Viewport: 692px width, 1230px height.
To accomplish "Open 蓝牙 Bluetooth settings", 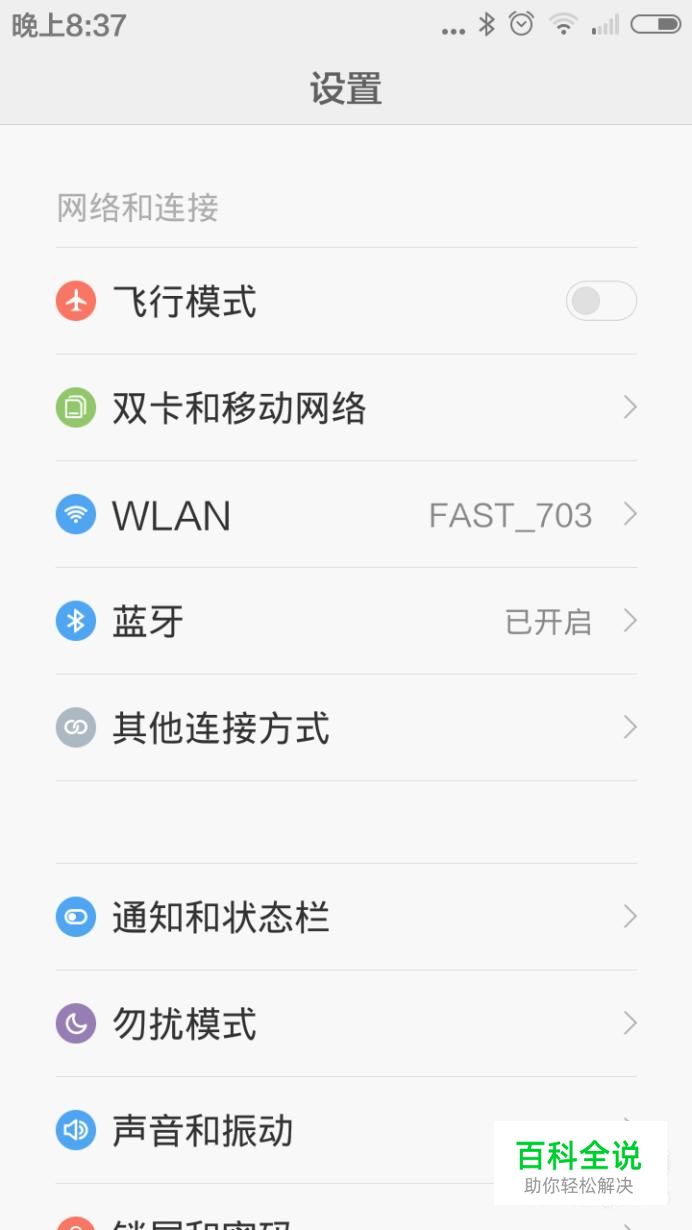I will [345, 622].
